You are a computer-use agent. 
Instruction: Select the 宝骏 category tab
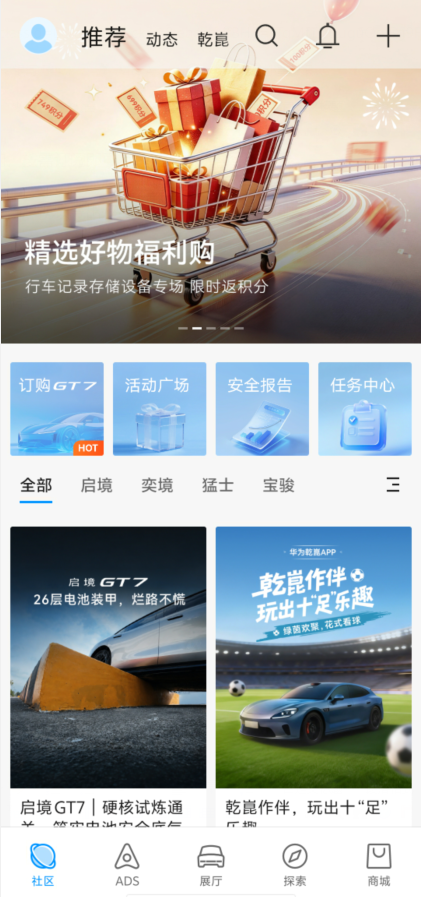279,486
